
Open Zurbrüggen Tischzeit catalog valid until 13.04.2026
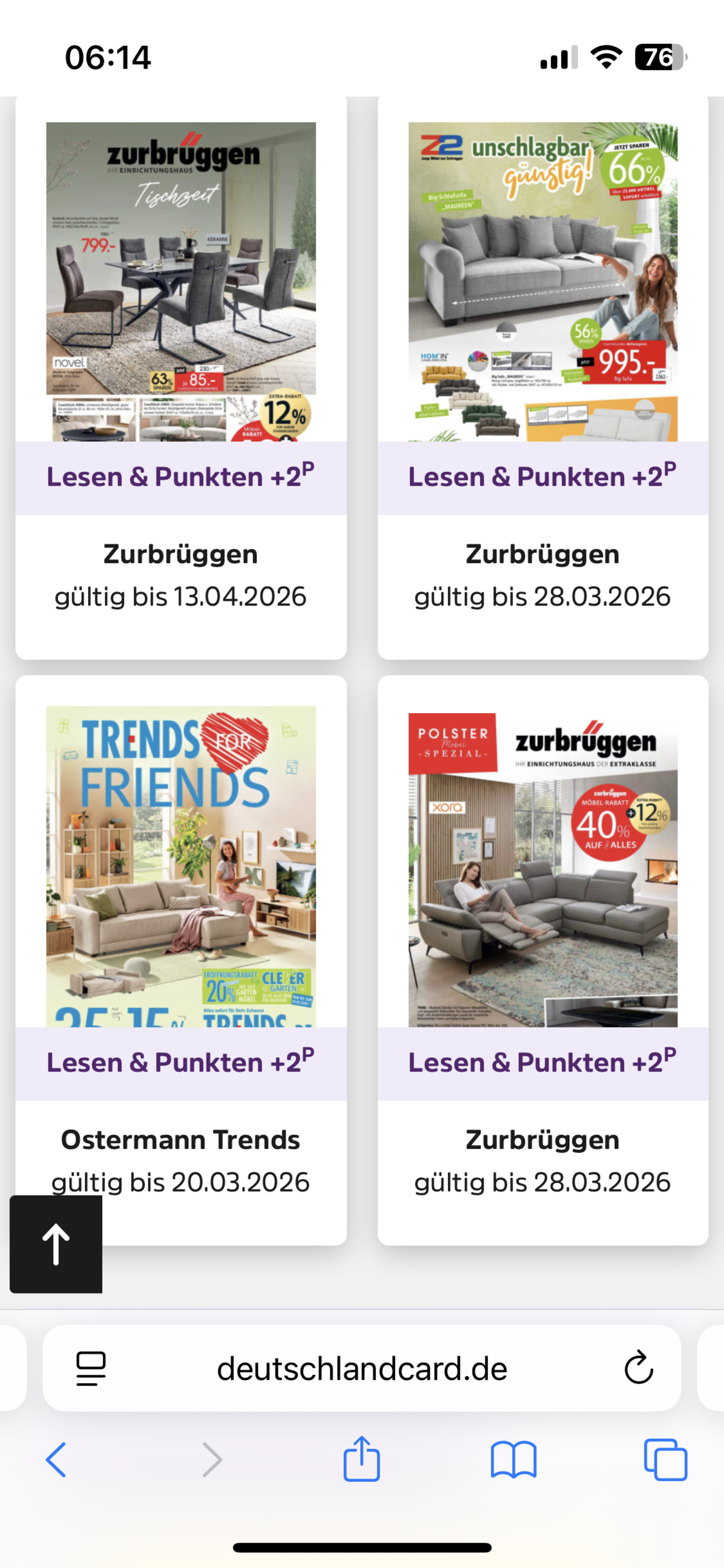(x=181, y=281)
